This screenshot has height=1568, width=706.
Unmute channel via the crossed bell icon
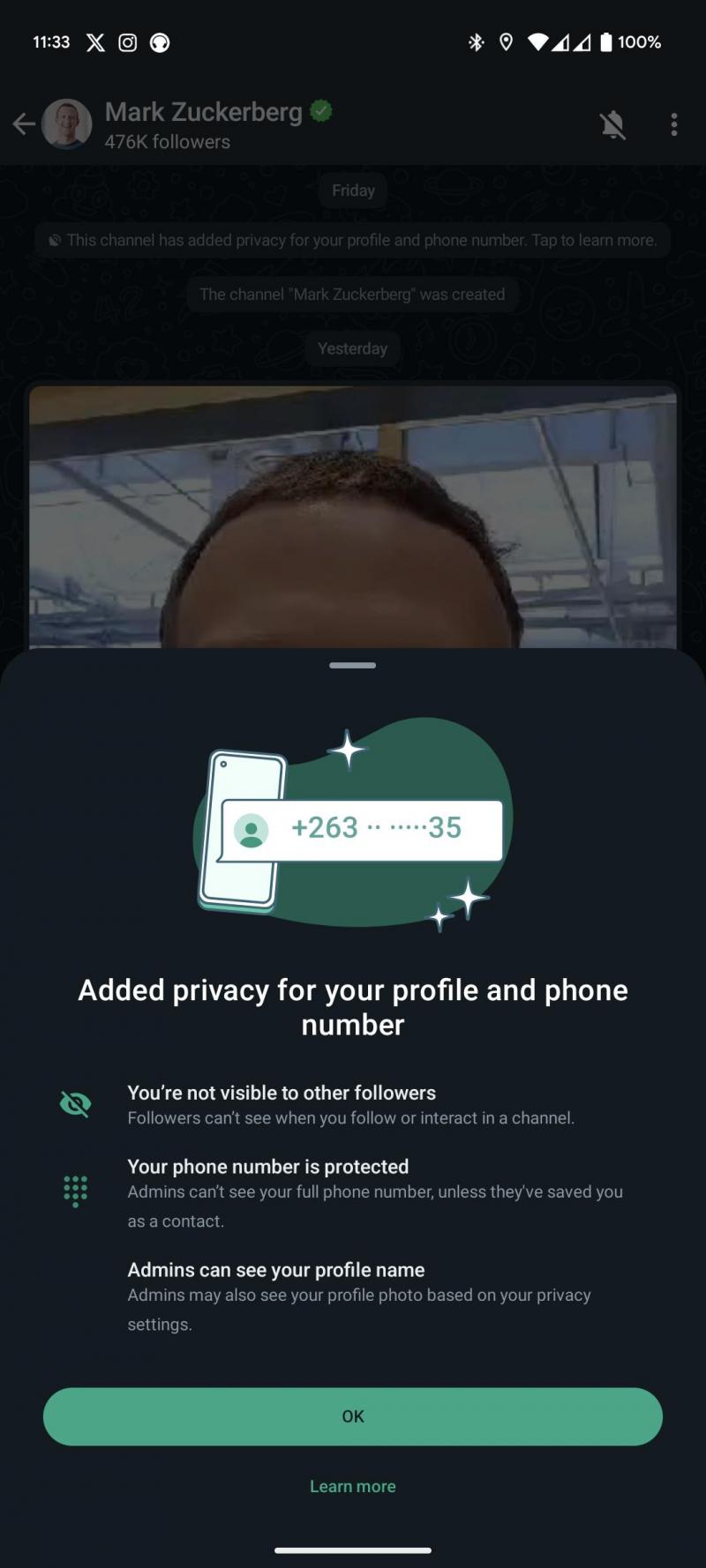(612, 124)
